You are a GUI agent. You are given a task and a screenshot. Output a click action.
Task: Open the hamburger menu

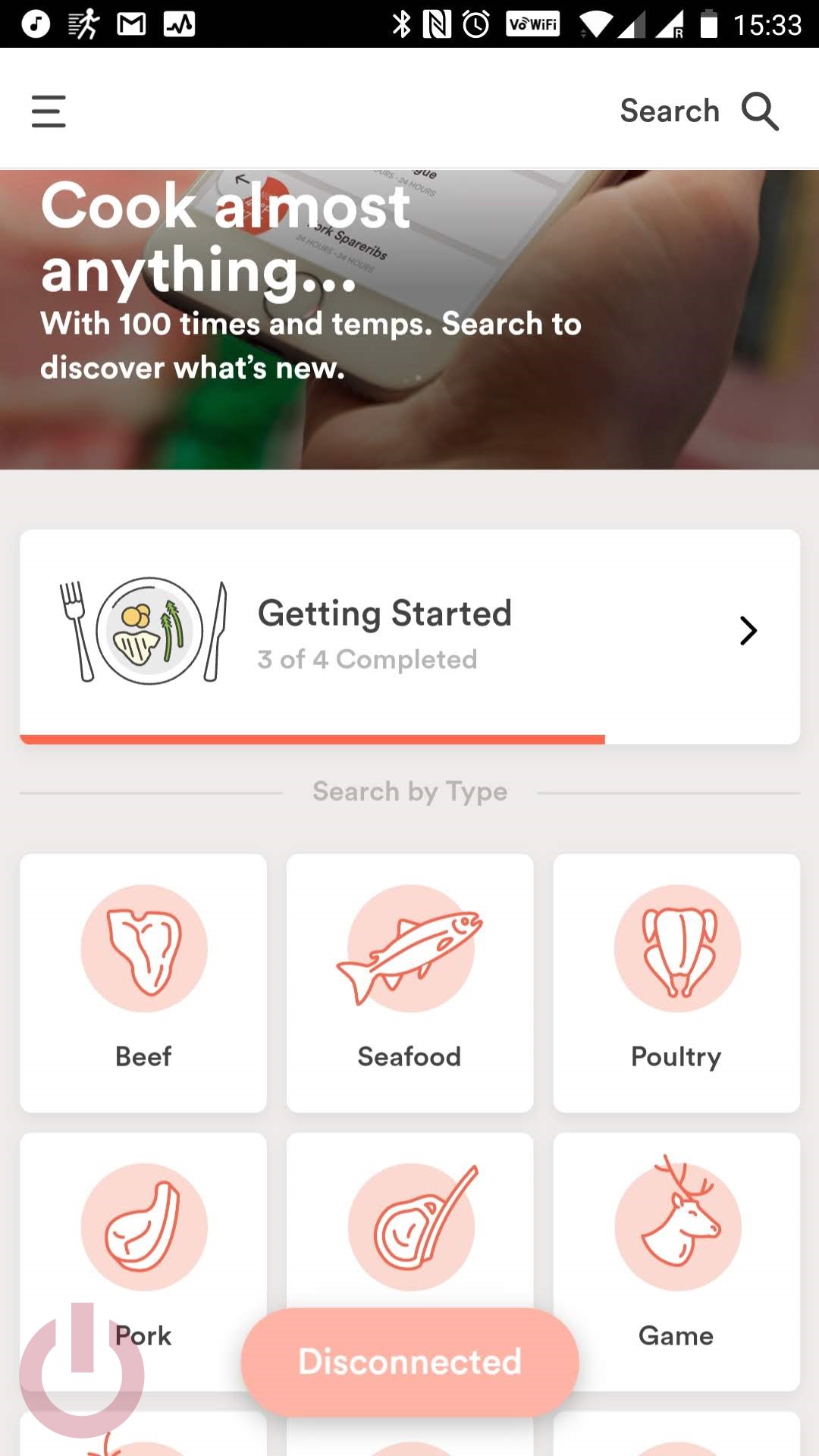point(49,111)
